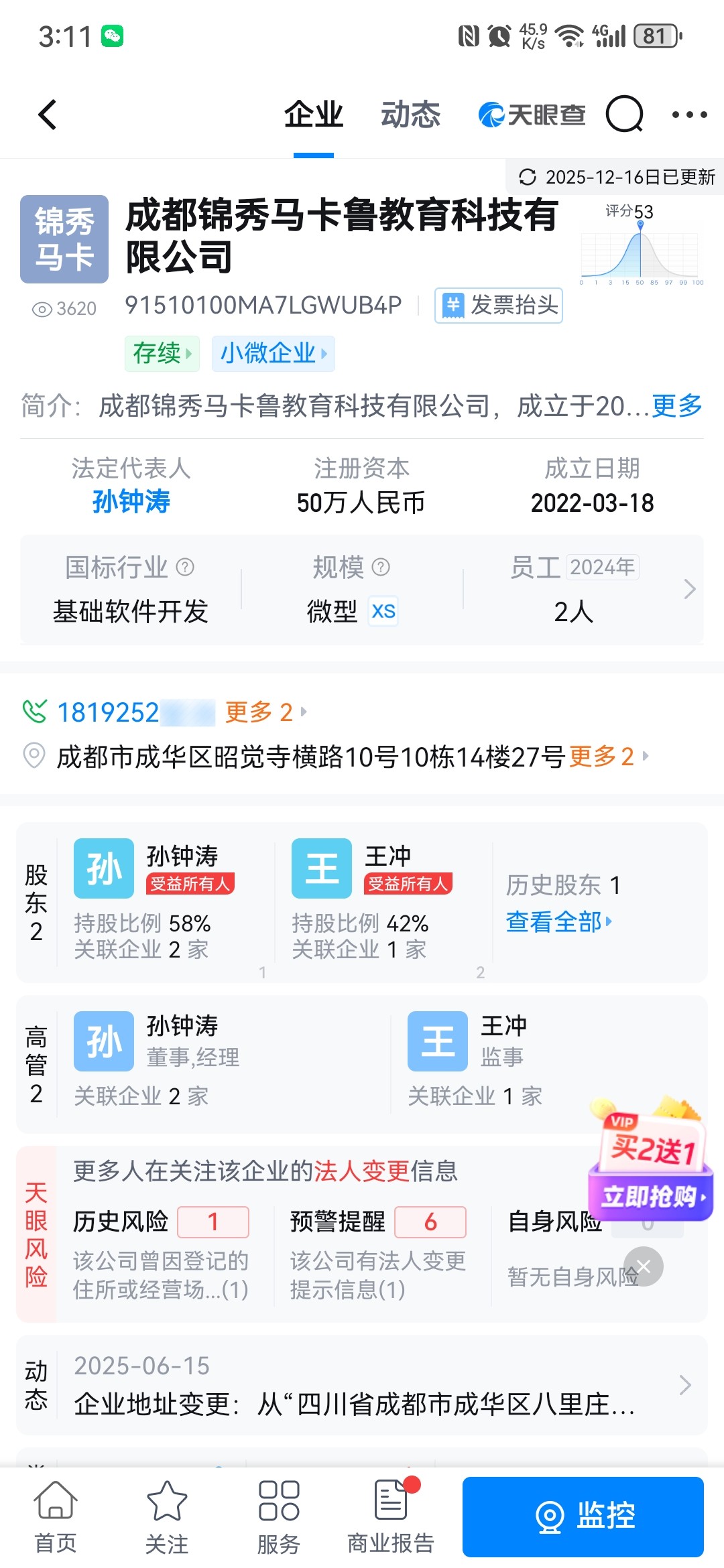The width and height of the screenshot is (724, 1568).
Task: Tap the 小微企业 tag chip
Action: pos(273,353)
